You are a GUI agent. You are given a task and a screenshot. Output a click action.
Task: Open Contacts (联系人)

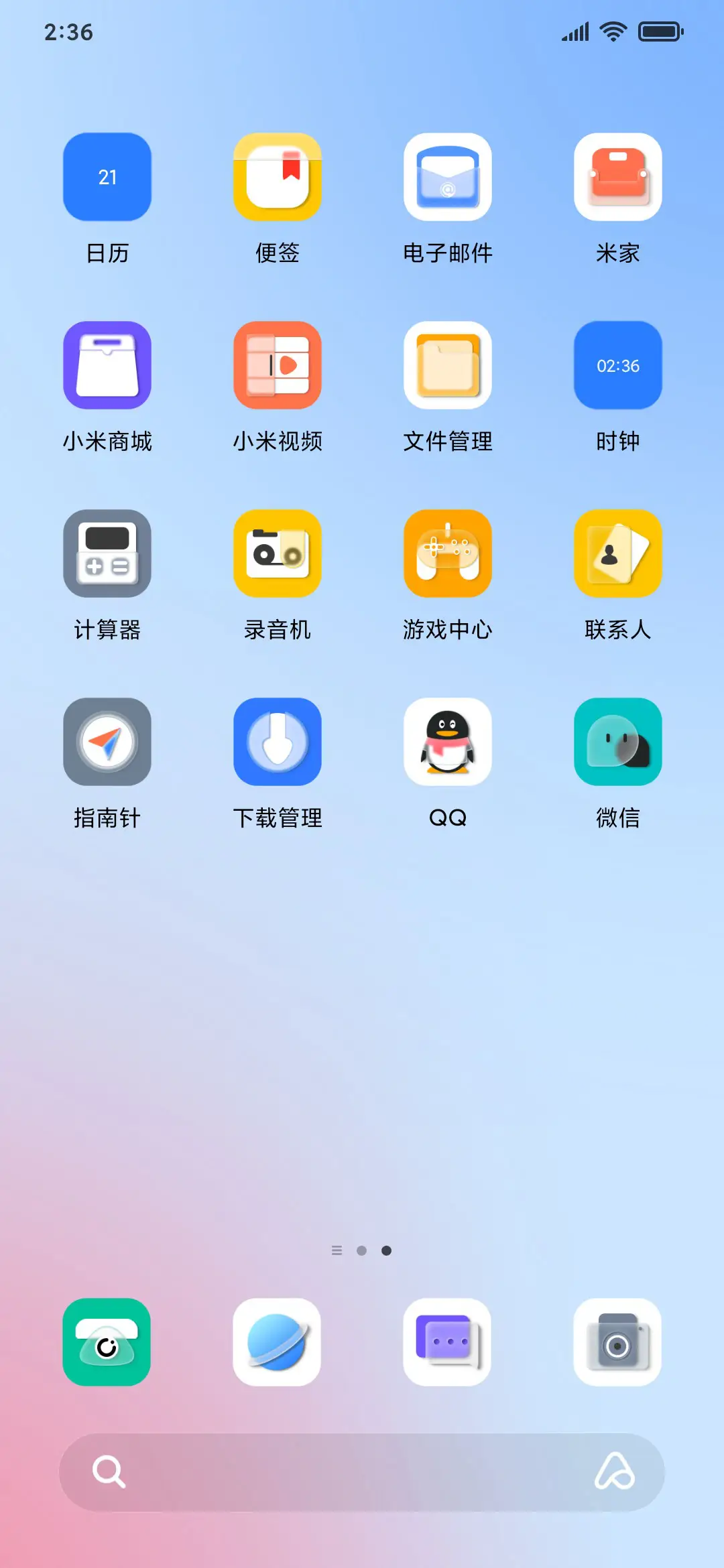click(617, 553)
